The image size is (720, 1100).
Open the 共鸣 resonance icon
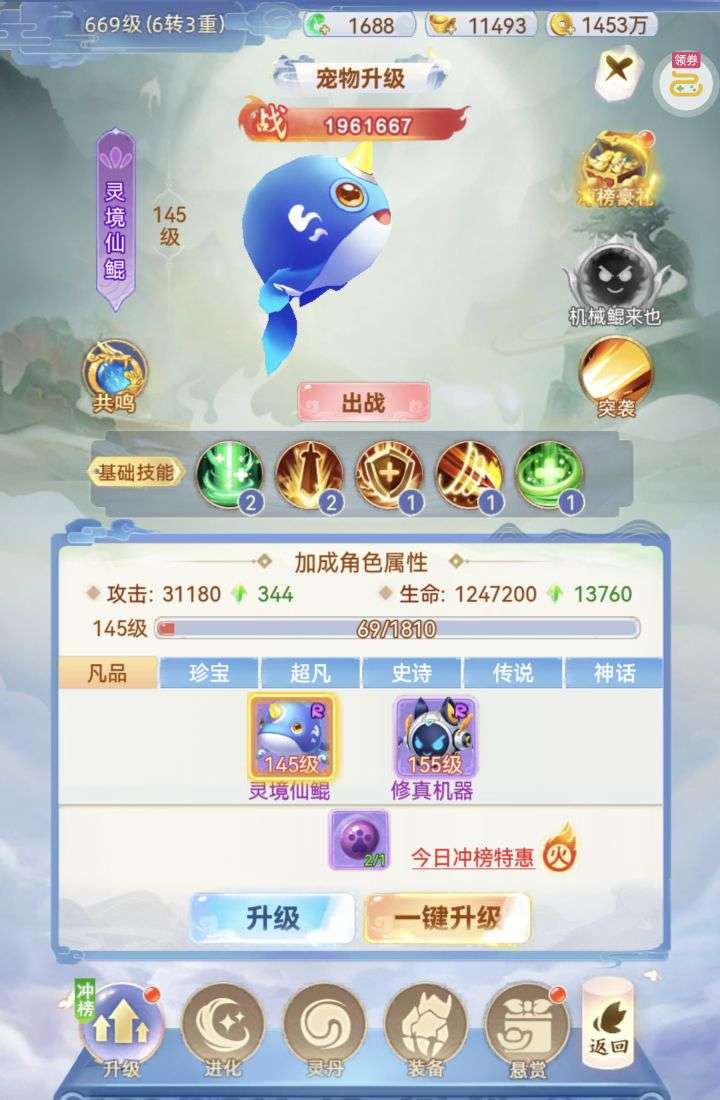coord(115,374)
